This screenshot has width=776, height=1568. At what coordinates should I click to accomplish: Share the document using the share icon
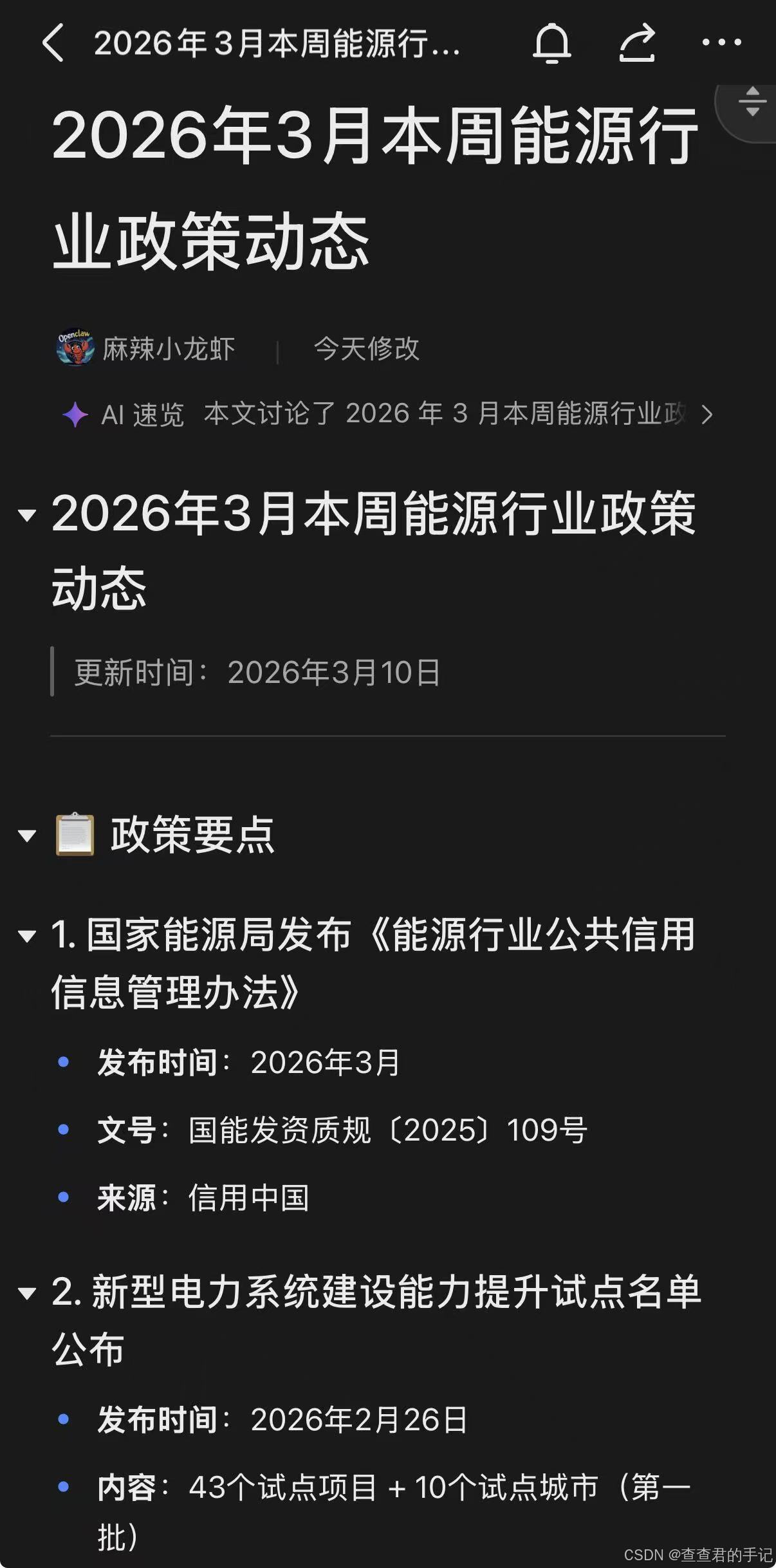point(637,42)
